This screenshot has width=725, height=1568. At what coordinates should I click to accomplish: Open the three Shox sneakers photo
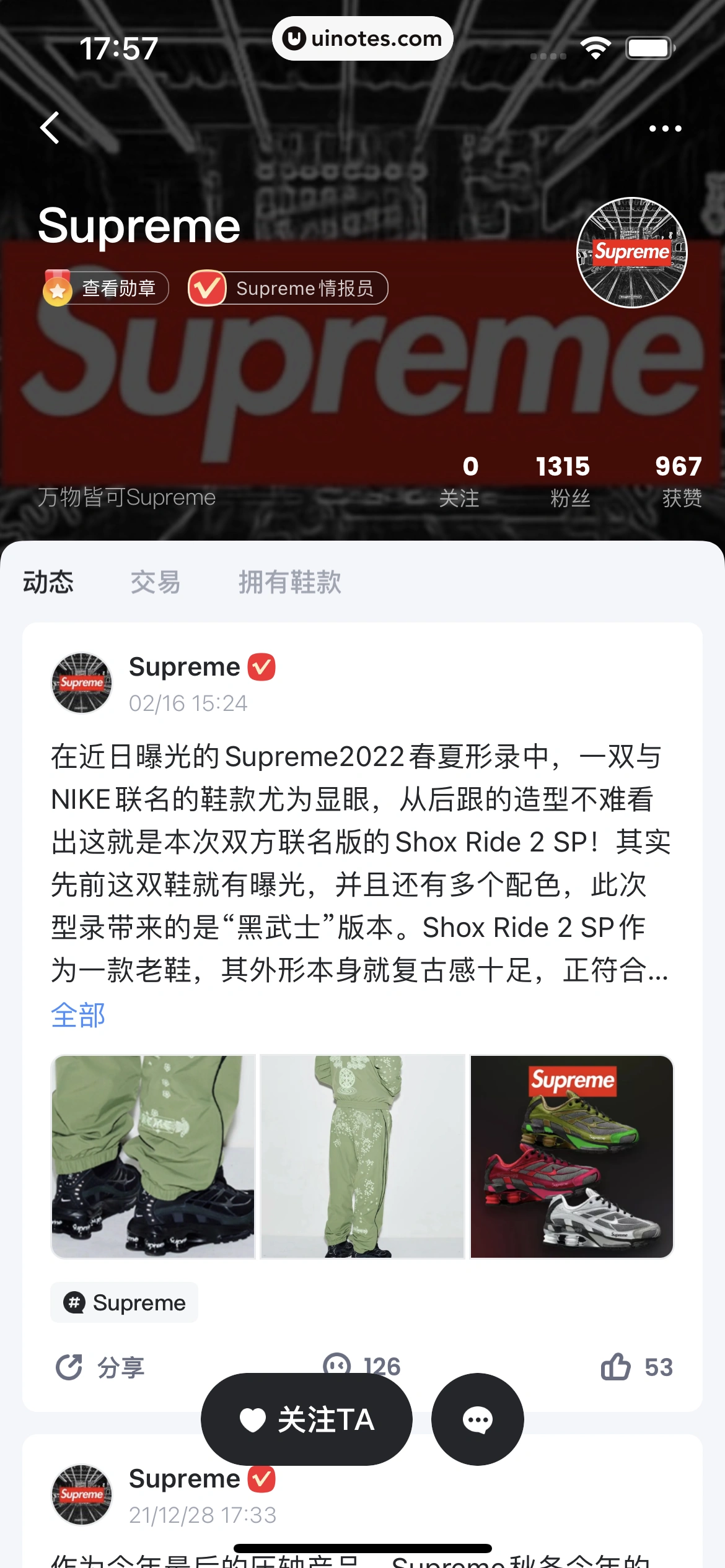pos(571,1157)
